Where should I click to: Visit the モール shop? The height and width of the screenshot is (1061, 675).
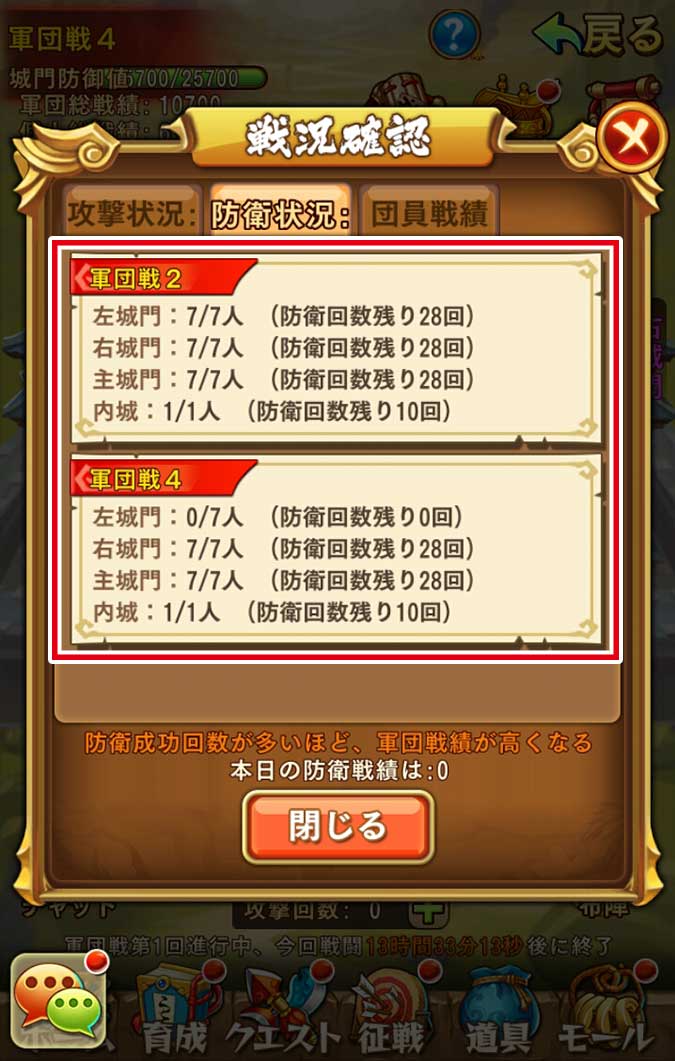612,1010
